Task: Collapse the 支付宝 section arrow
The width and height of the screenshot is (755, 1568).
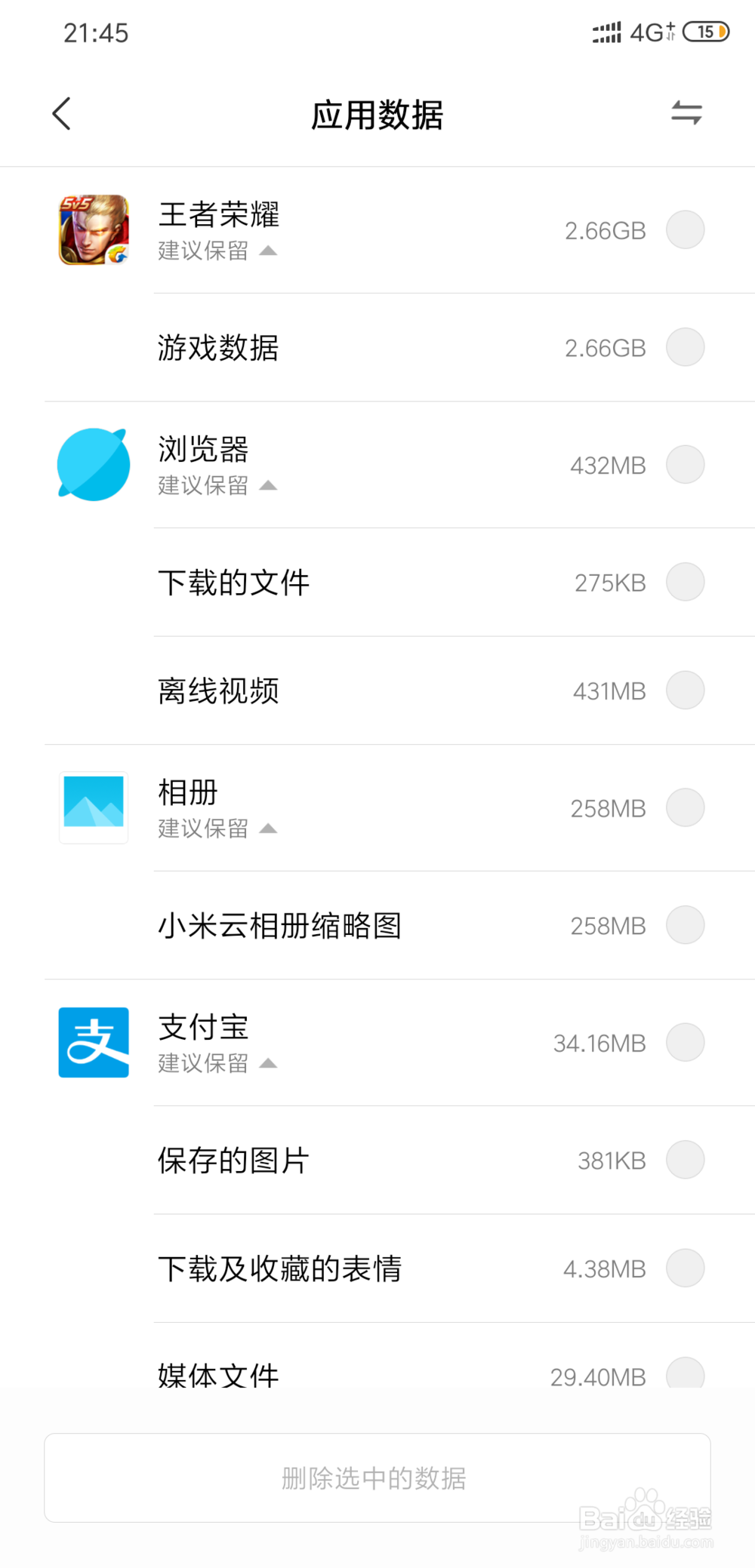Action: (268, 1063)
